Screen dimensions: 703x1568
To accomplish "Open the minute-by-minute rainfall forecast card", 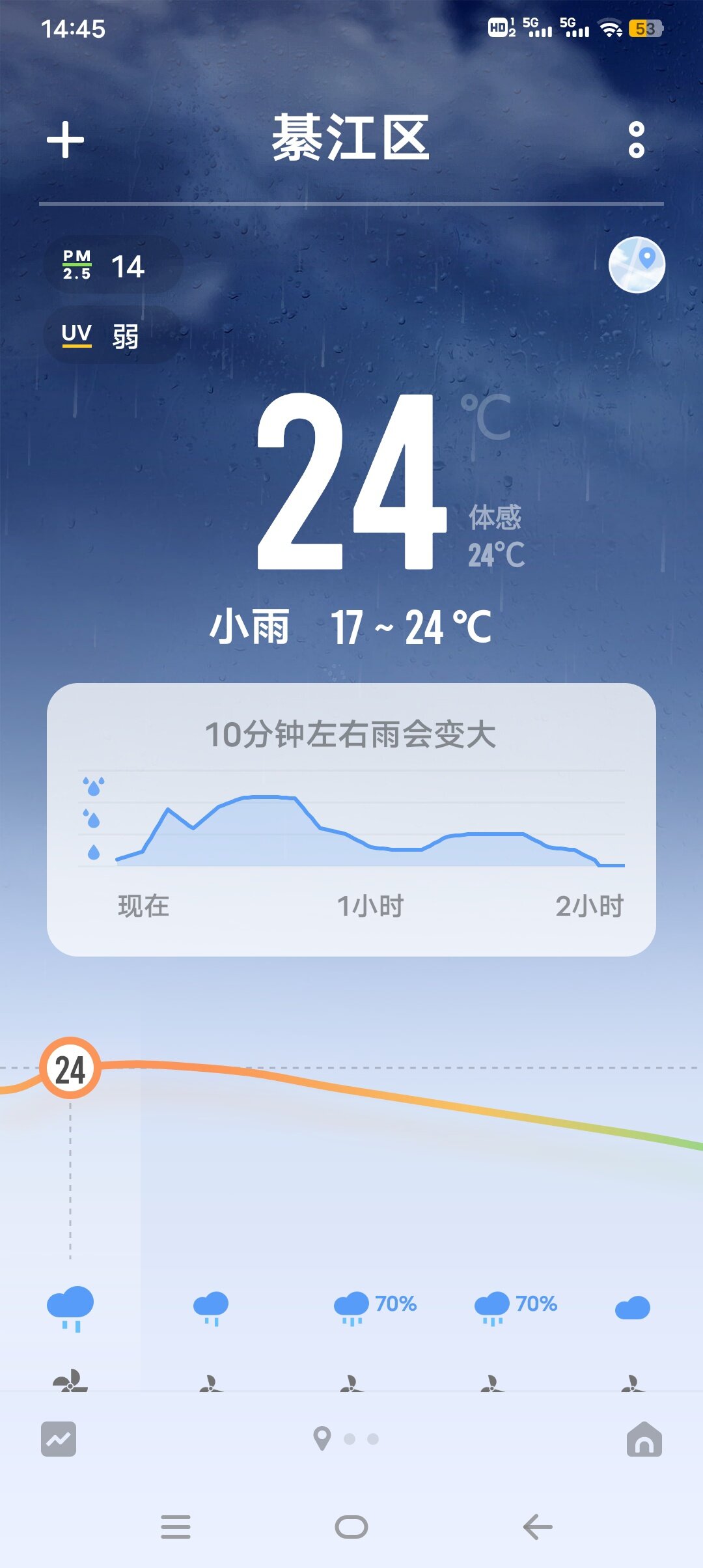I will [x=351, y=819].
